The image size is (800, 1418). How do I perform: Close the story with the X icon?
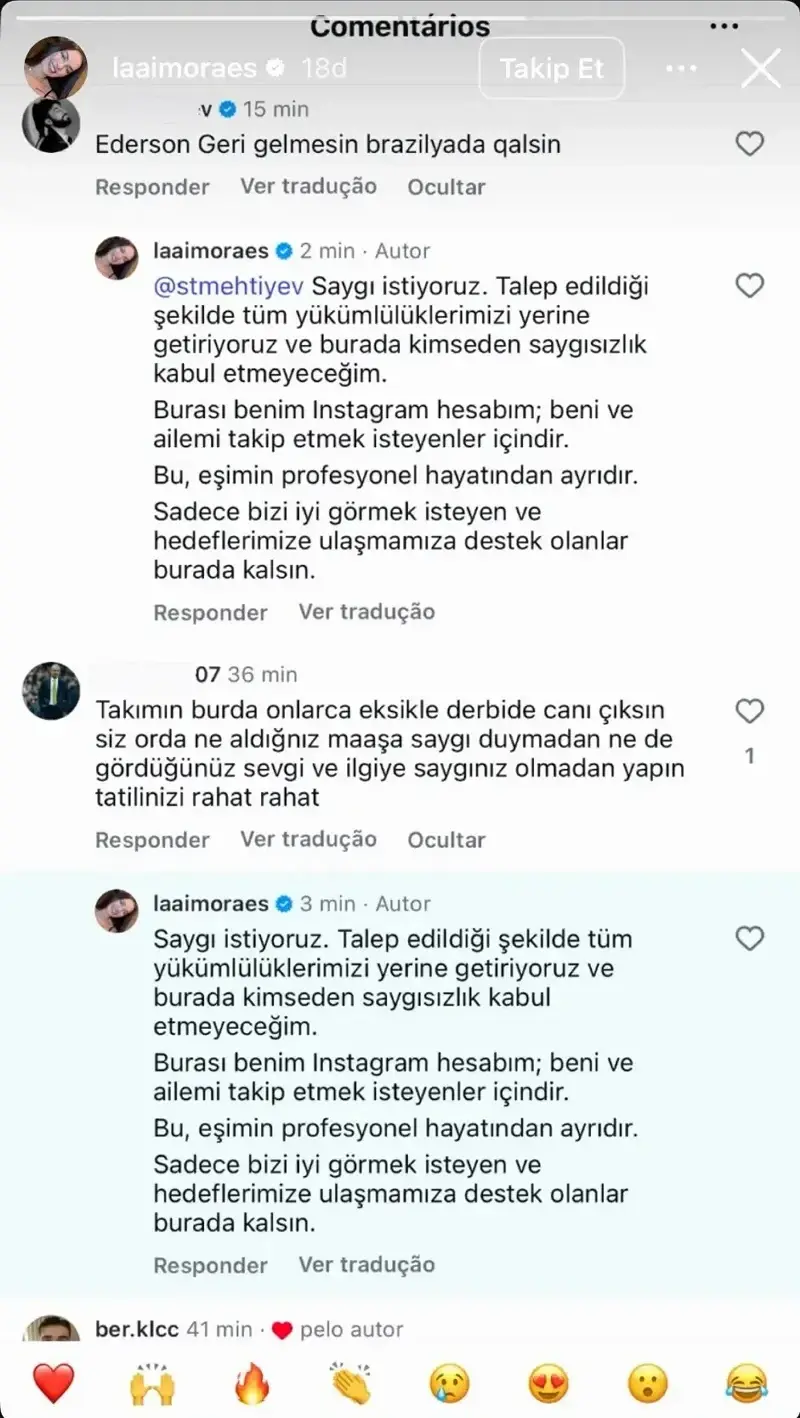[x=761, y=68]
